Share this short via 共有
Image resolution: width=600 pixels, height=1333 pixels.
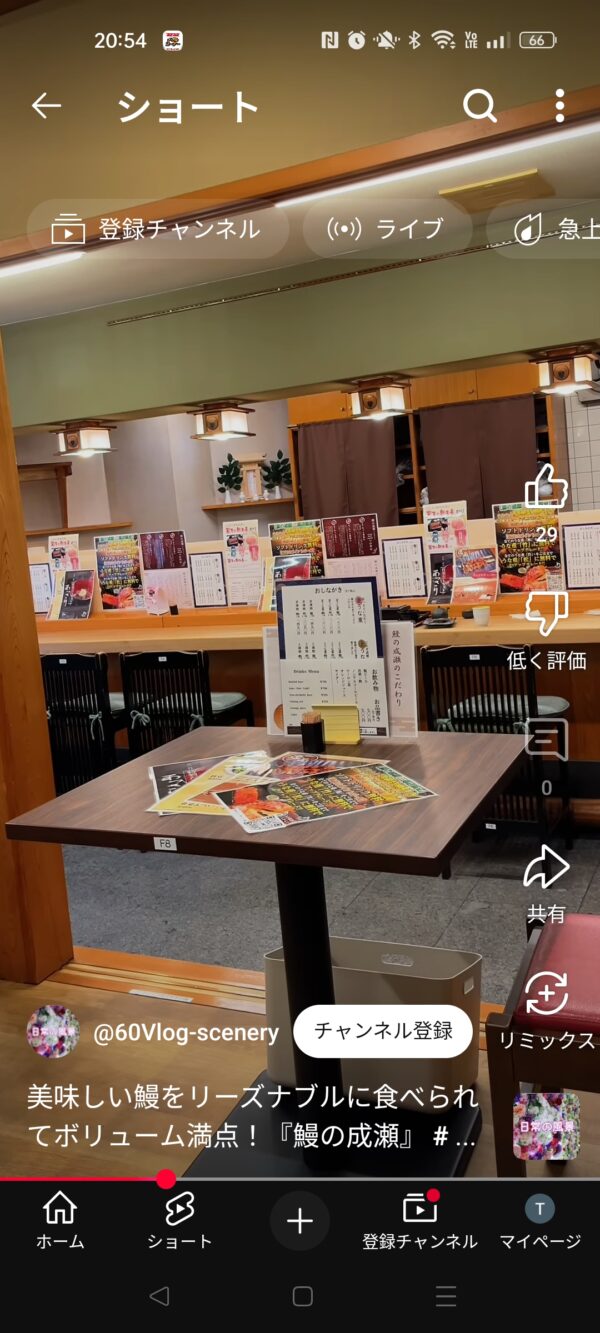click(x=546, y=868)
